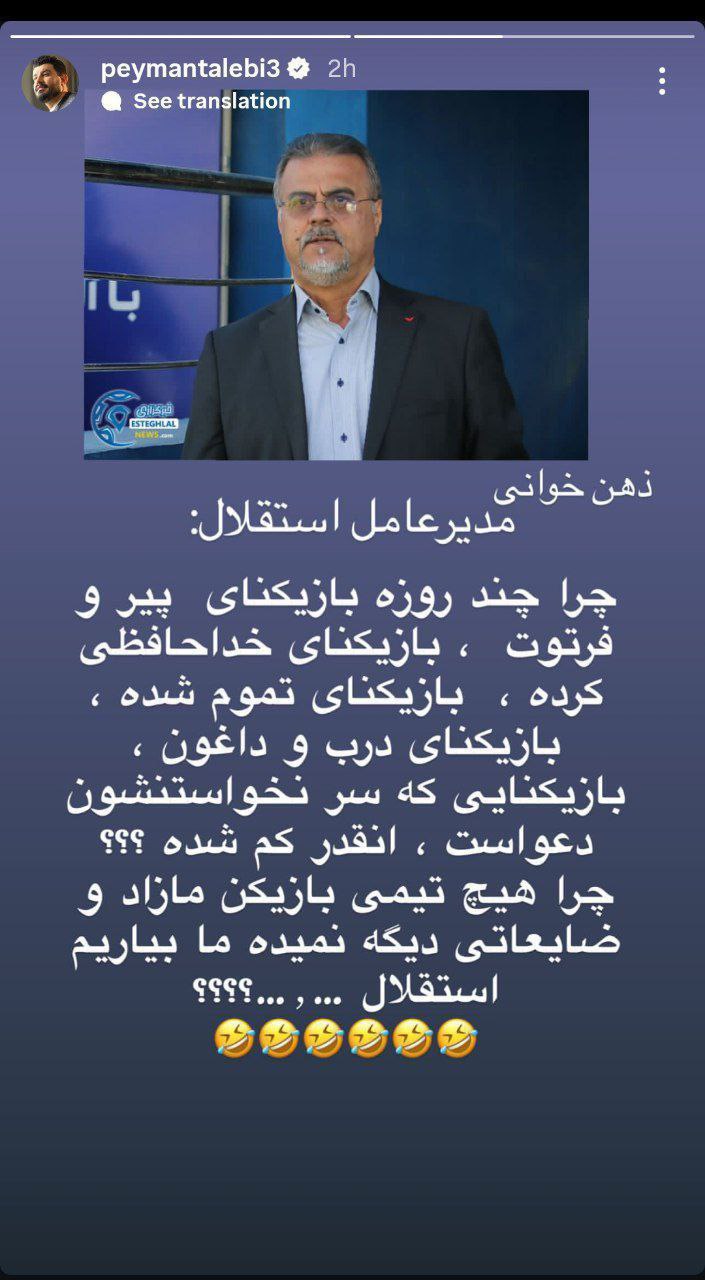Open the story's three-dot options menu

(662, 81)
